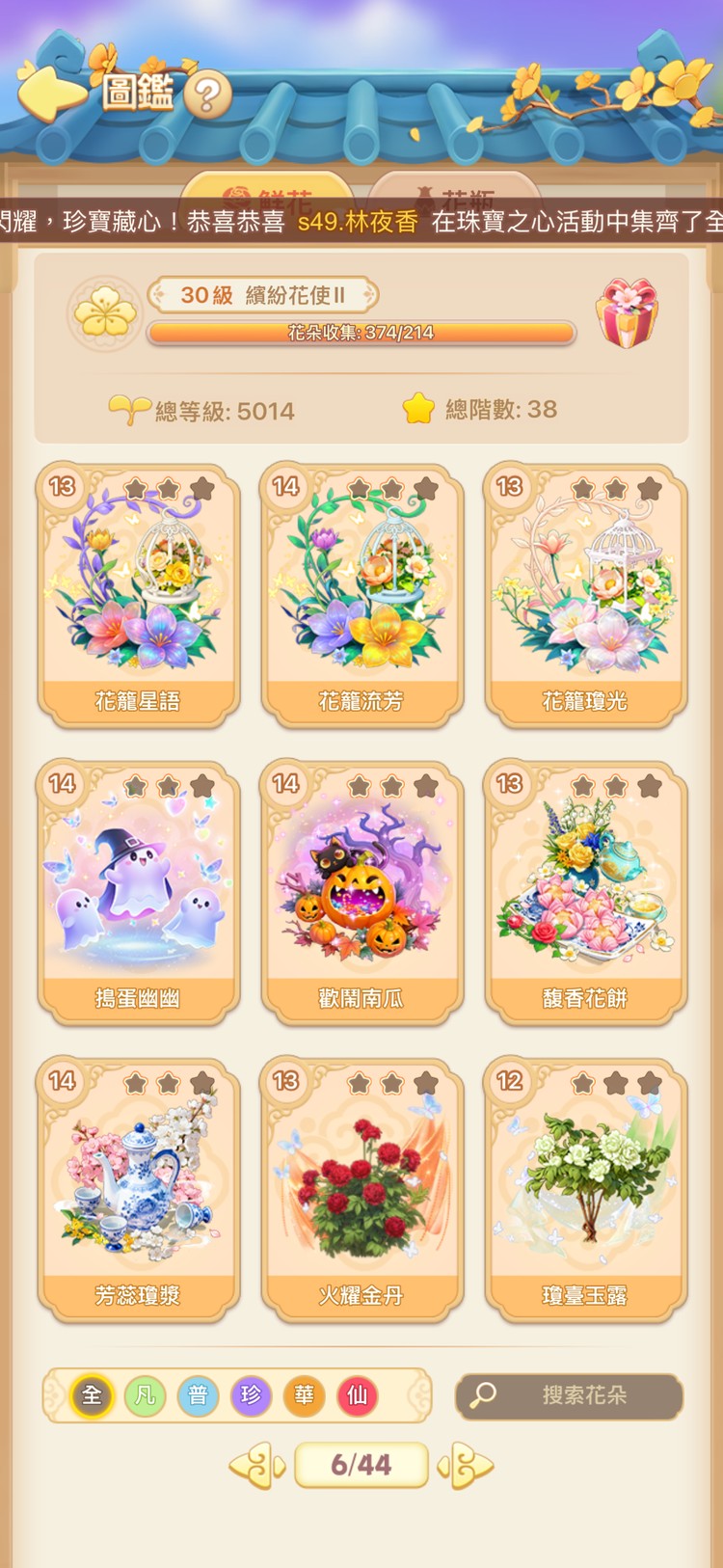
Task: Click the level badge 13 on 花籠星語
Action: coord(62,487)
